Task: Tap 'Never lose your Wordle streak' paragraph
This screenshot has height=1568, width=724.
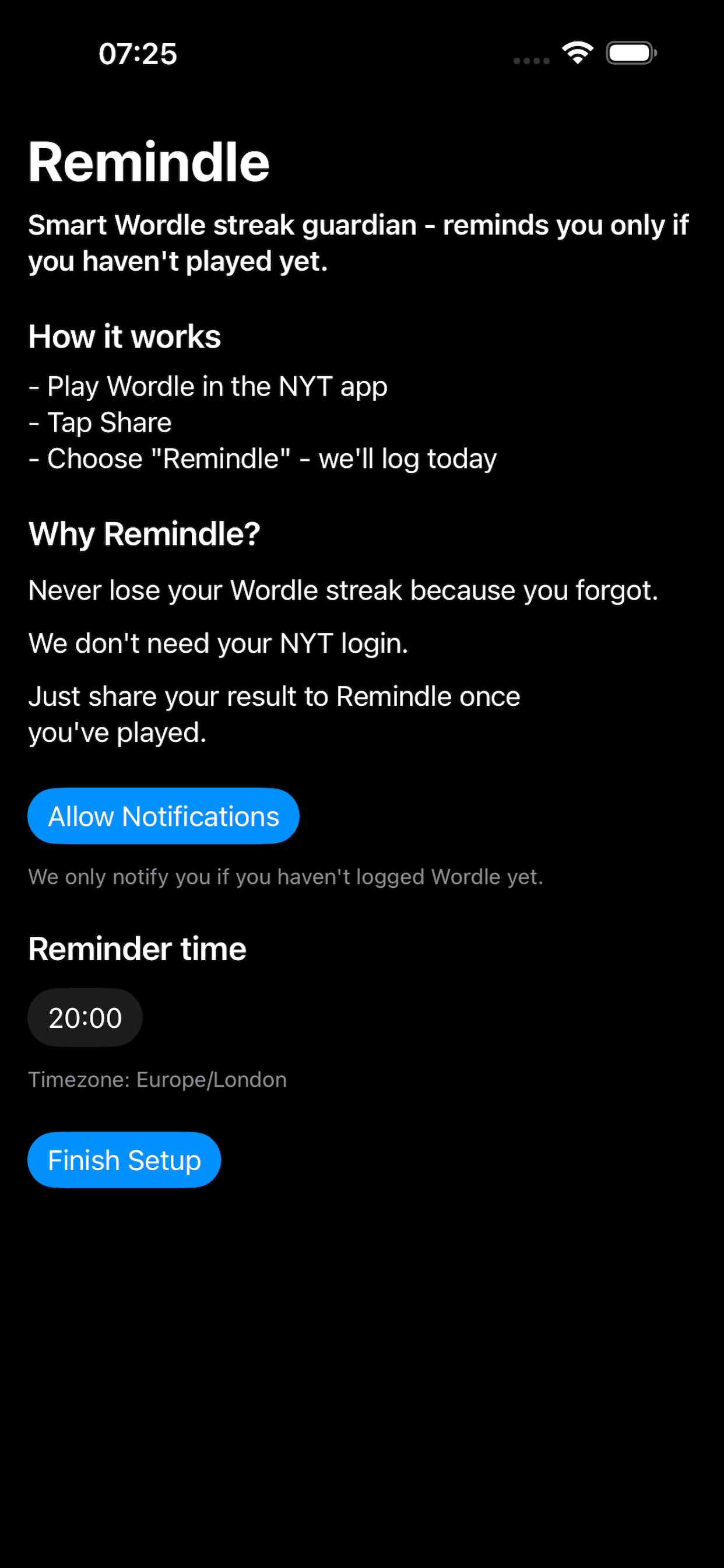Action: coord(343,589)
